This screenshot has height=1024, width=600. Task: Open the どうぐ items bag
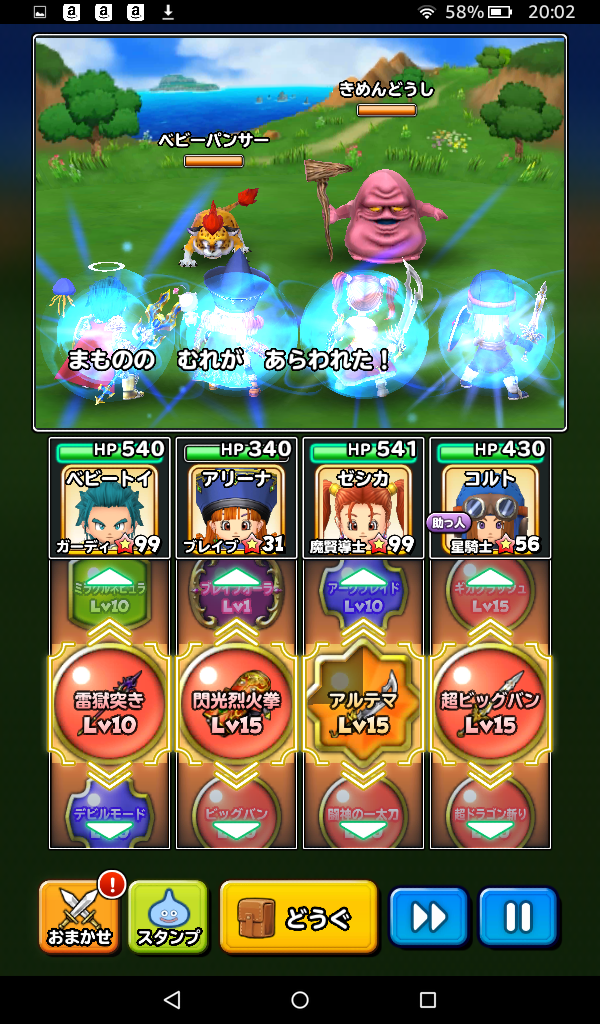[x=299, y=916]
